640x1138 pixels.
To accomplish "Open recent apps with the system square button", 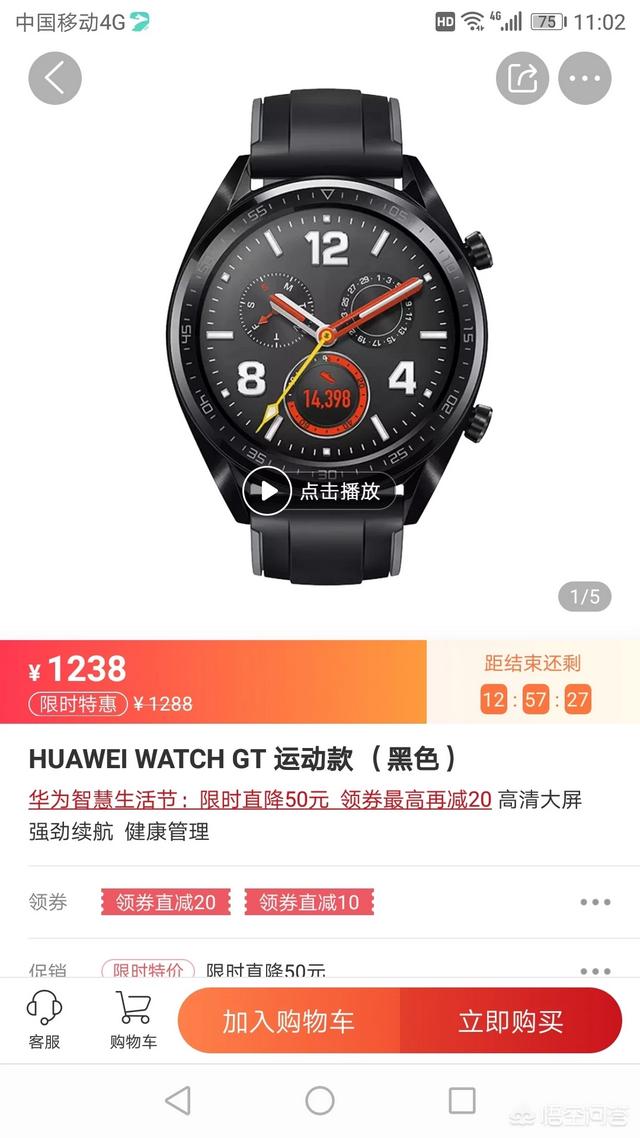I will (462, 1101).
